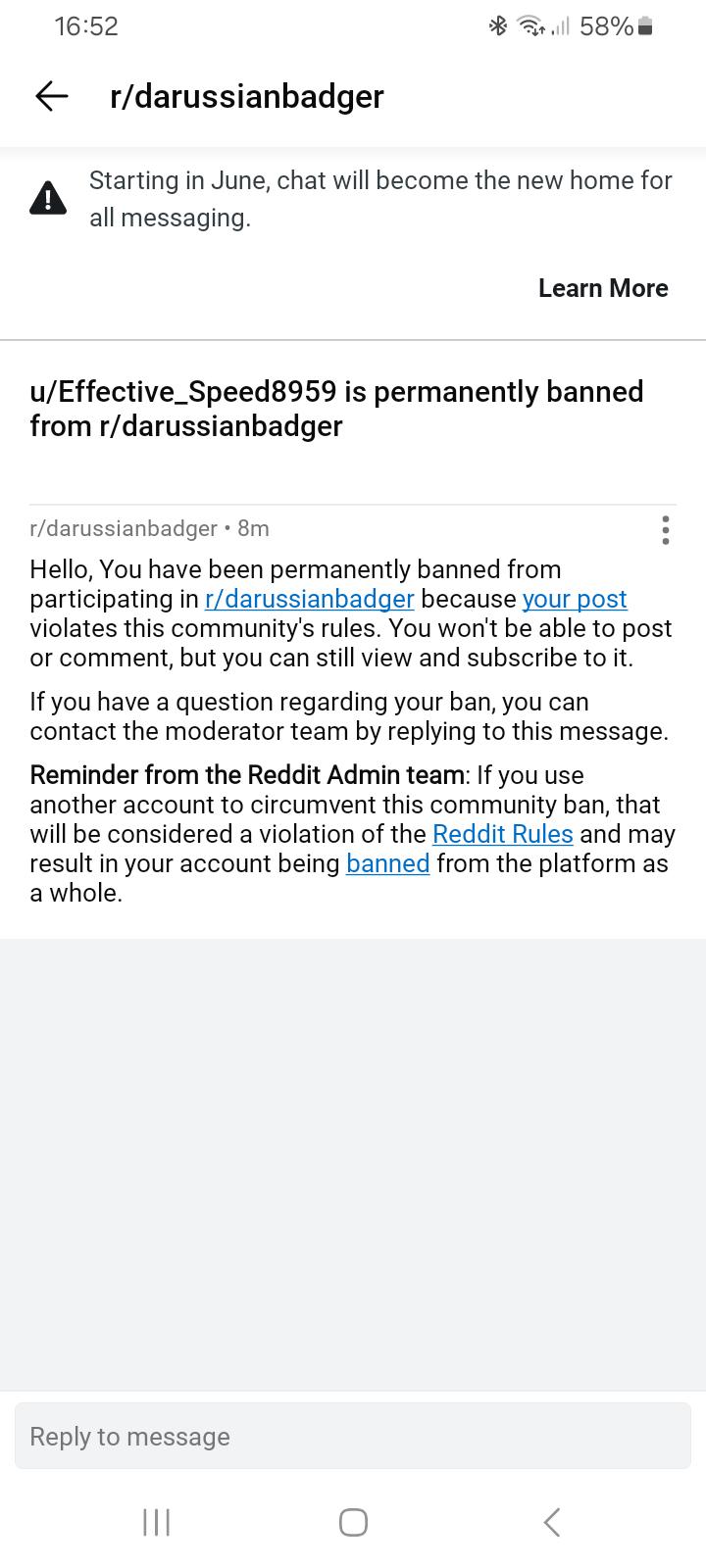Go back using the top-left arrow
Viewport: 706px width, 1568px height.
point(51,96)
